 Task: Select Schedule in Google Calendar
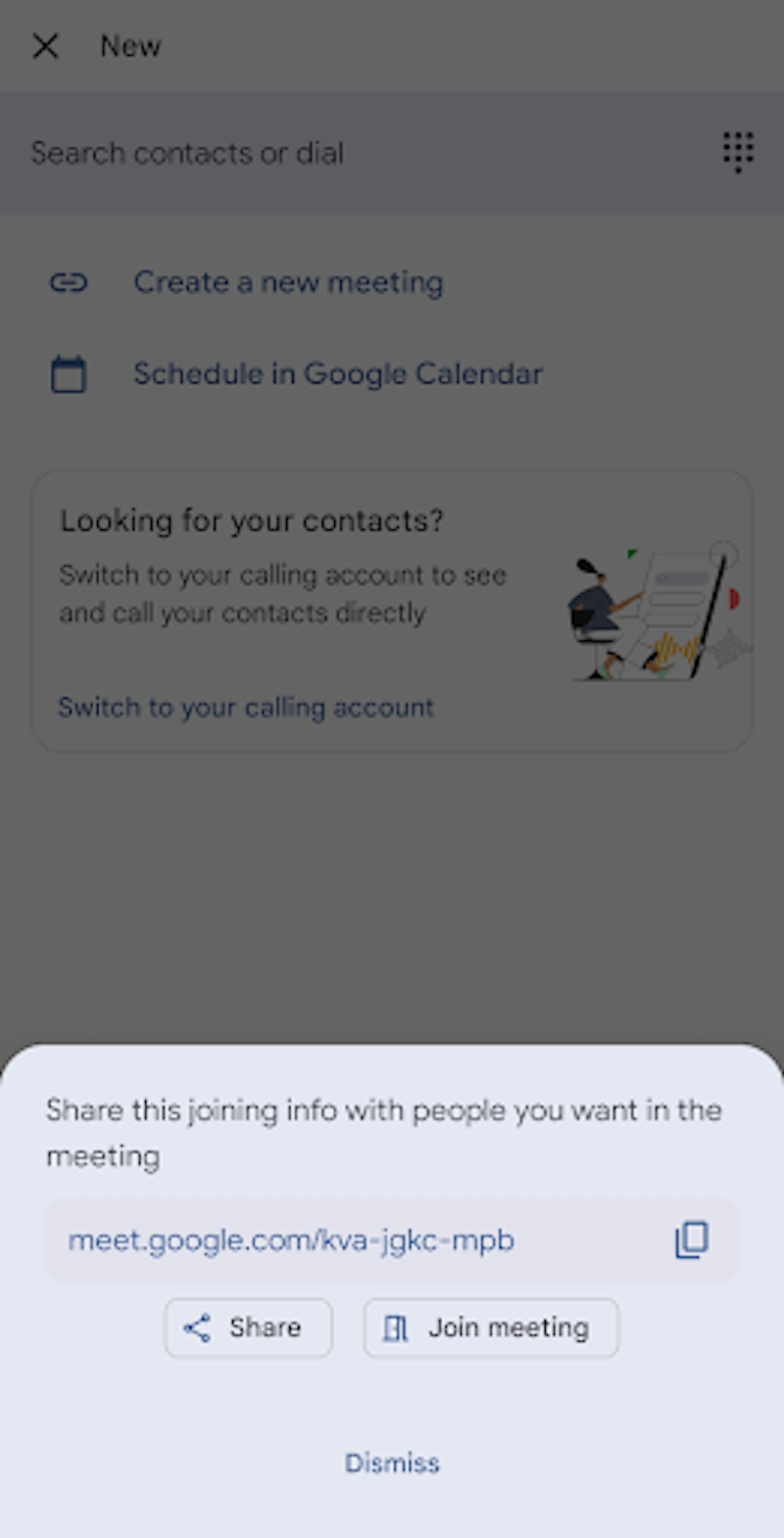(x=338, y=373)
